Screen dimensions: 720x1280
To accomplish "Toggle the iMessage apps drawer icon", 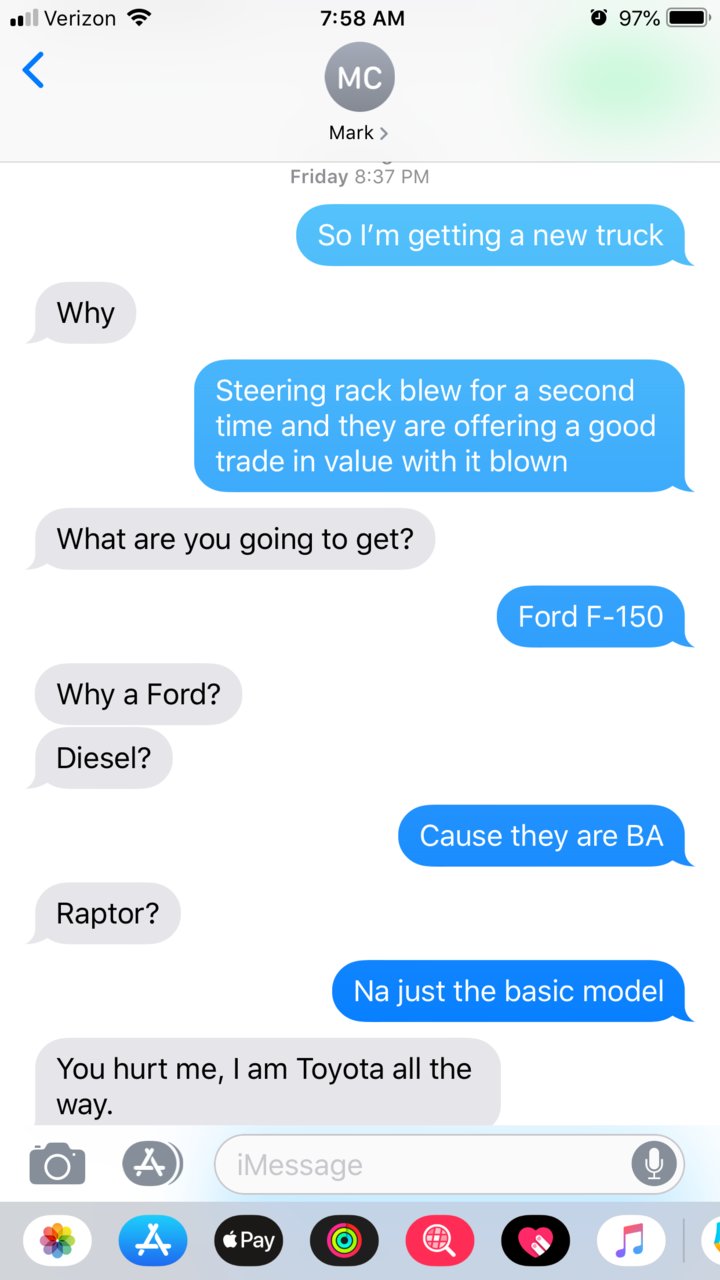I will [x=152, y=1164].
